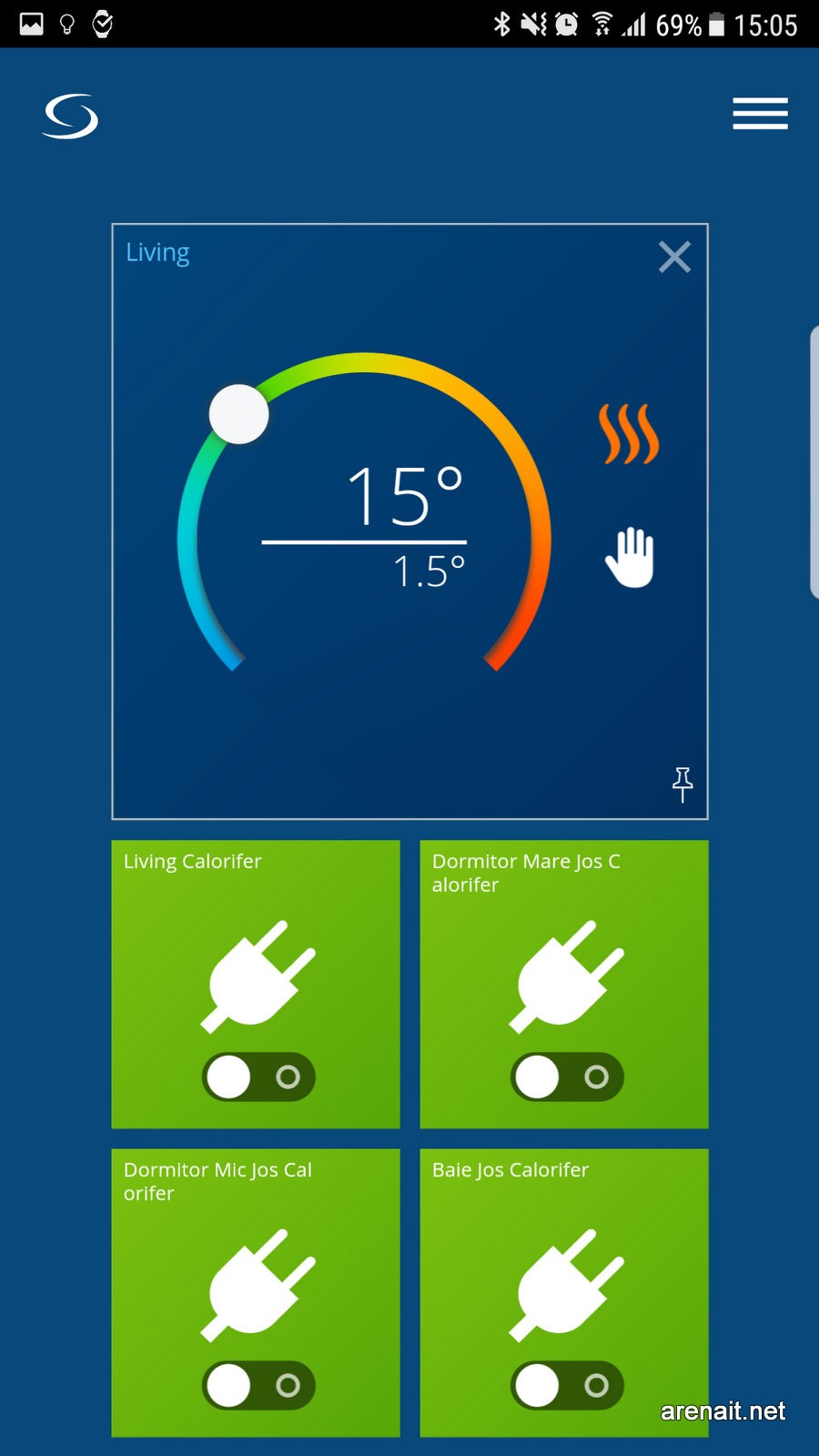
Task: Toggle the Dormitor Mic Jos Calorifer switch
Action: click(x=258, y=1386)
